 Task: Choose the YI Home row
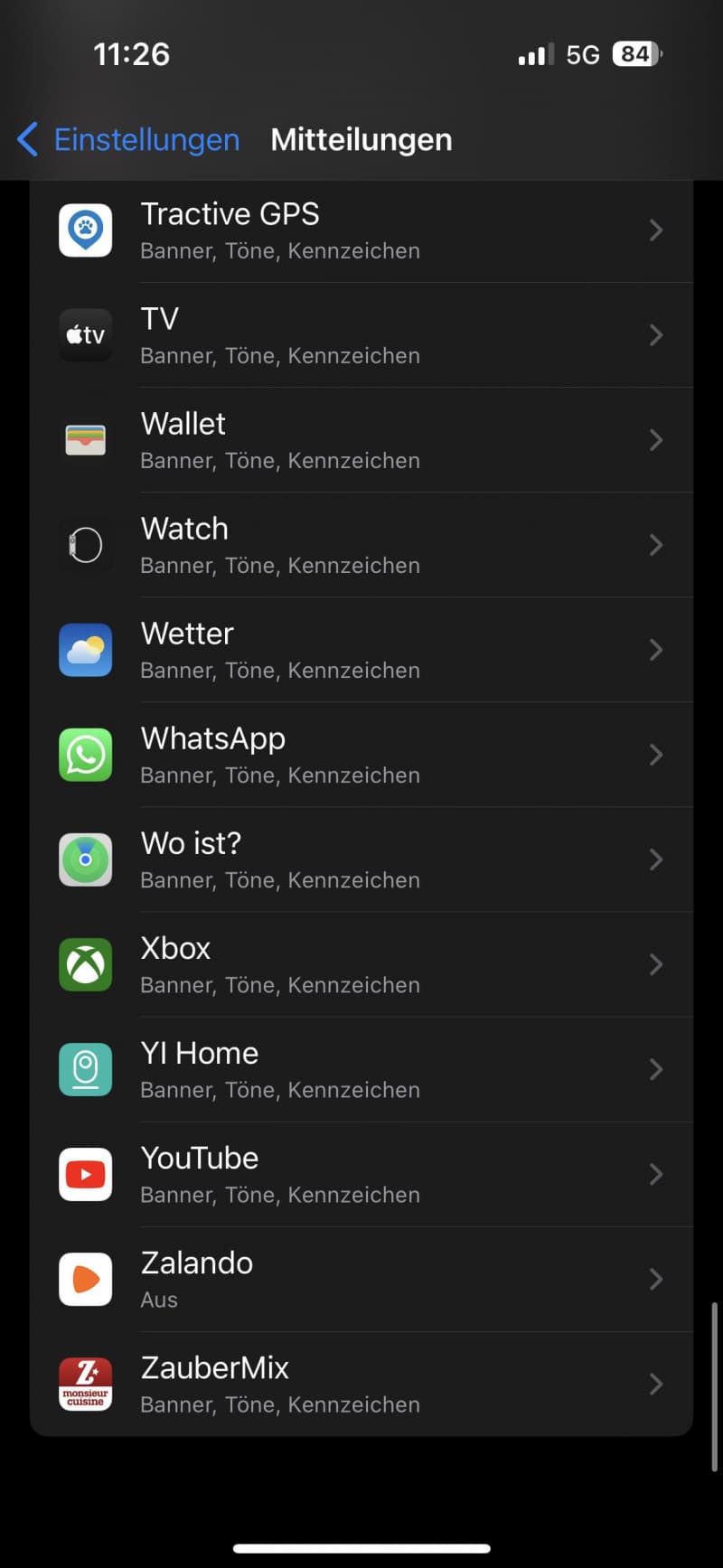(361, 1069)
